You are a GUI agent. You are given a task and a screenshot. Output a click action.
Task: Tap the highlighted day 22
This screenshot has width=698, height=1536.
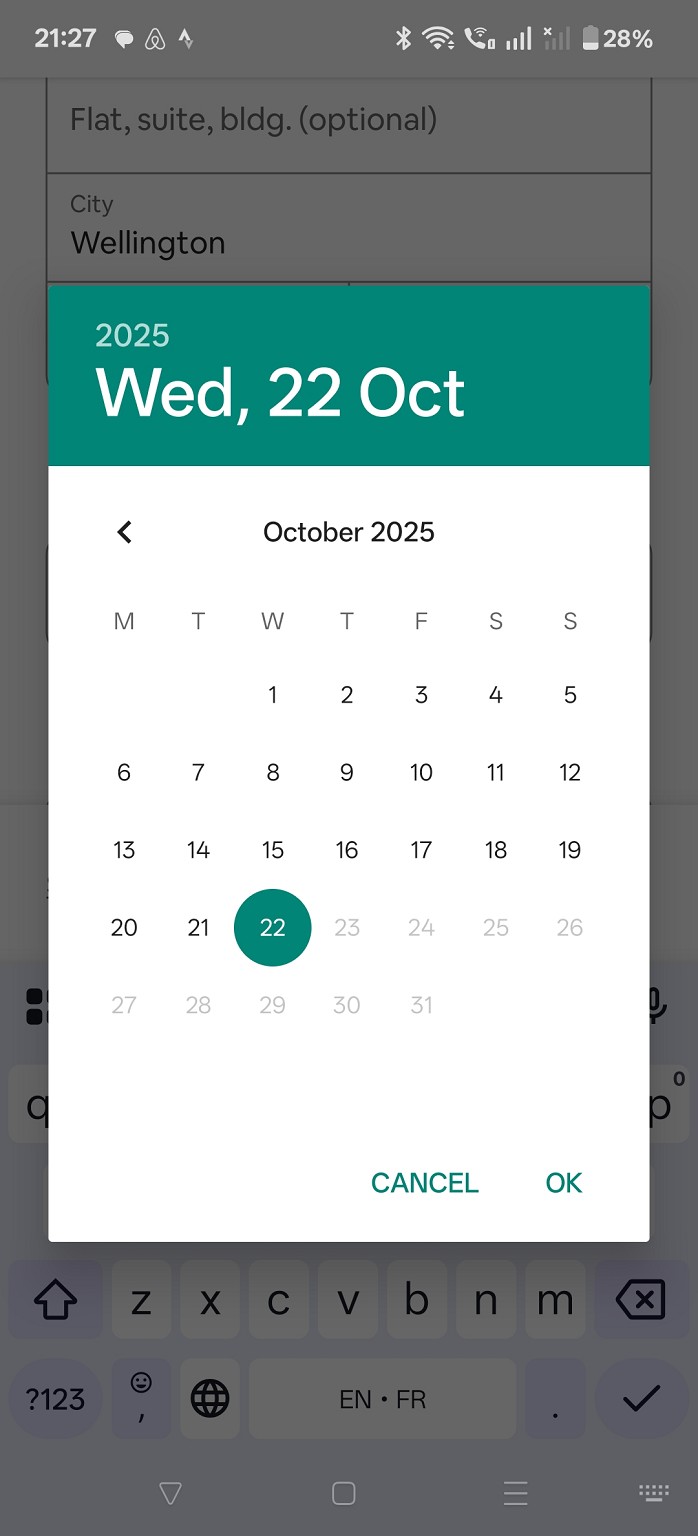click(272, 927)
